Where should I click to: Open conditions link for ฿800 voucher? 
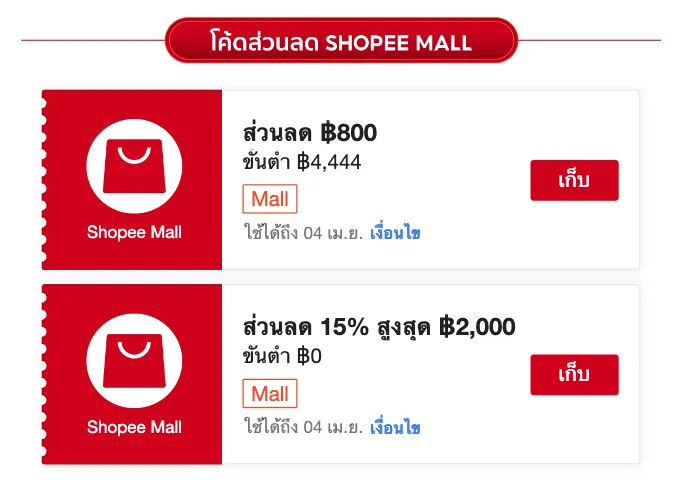(395, 234)
